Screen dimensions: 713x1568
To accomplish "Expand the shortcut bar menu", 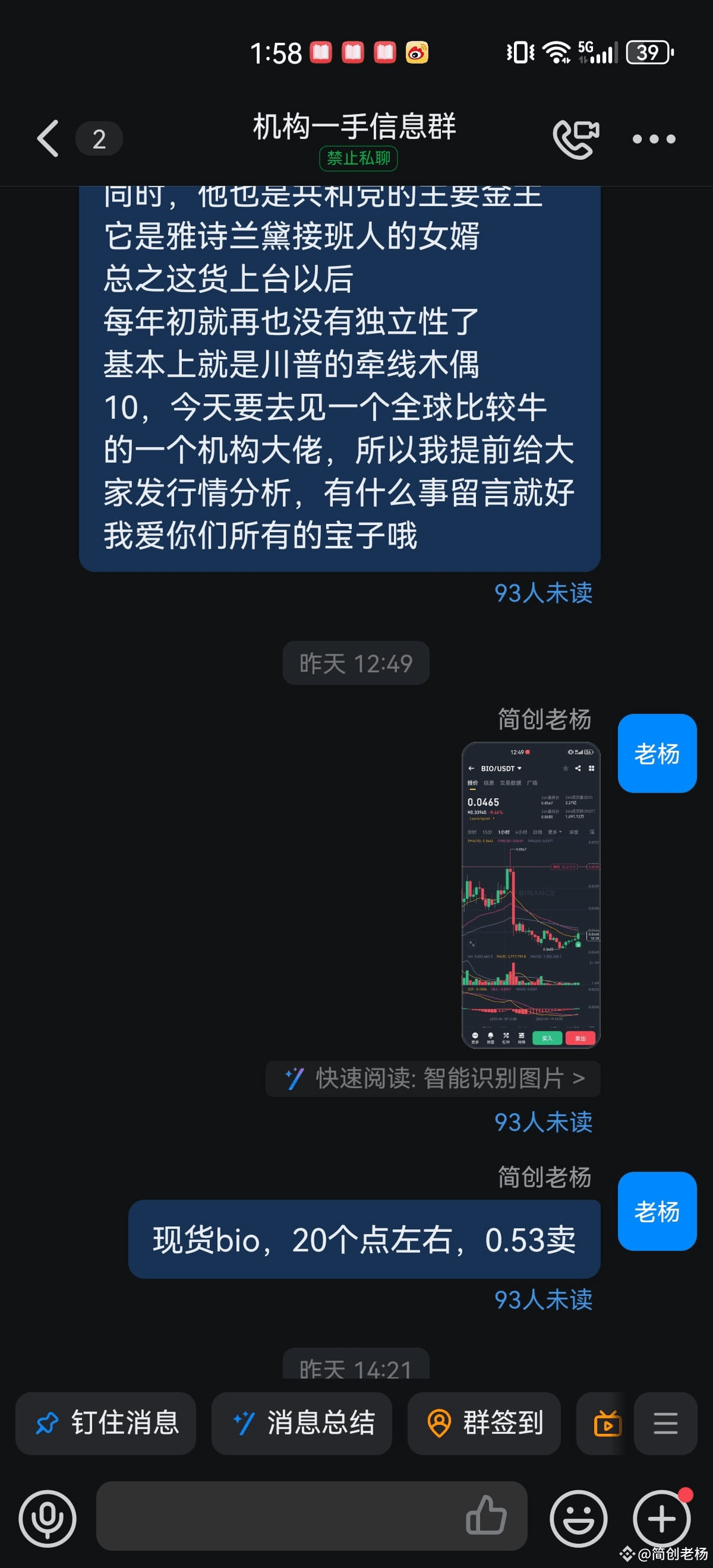I will [665, 1423].
